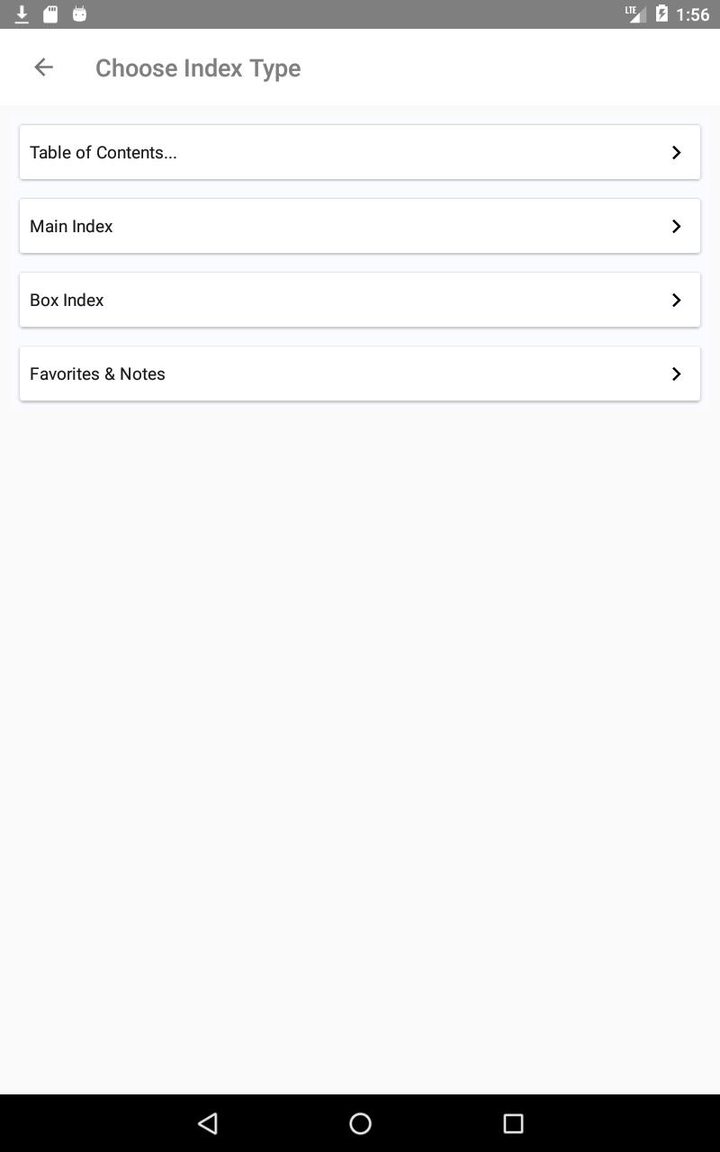Tap the download complete icon in status bar

pyautogui.click(x=20, y=14)
